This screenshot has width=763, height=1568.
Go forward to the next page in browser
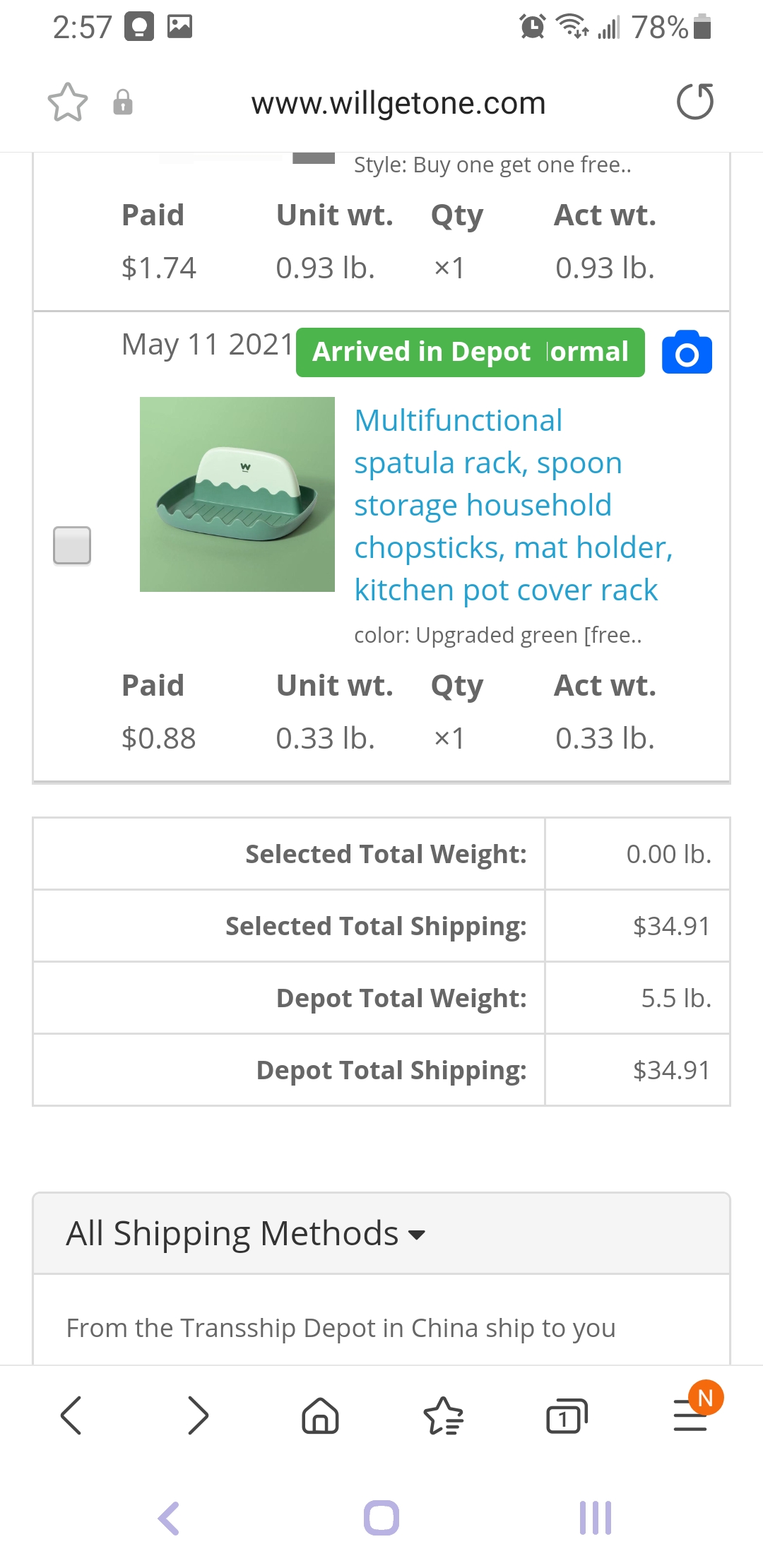(198, 1415)
